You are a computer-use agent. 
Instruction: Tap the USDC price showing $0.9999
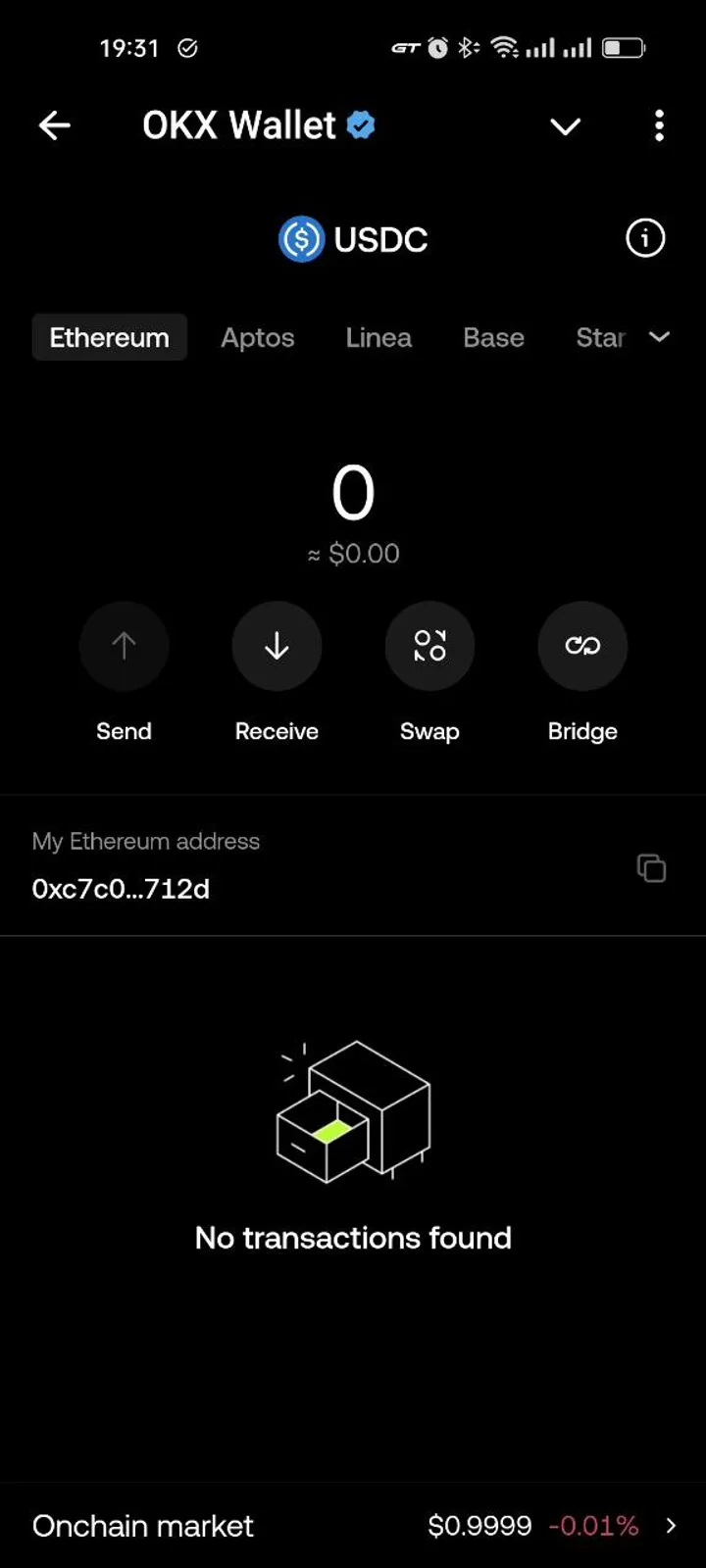480,1526
